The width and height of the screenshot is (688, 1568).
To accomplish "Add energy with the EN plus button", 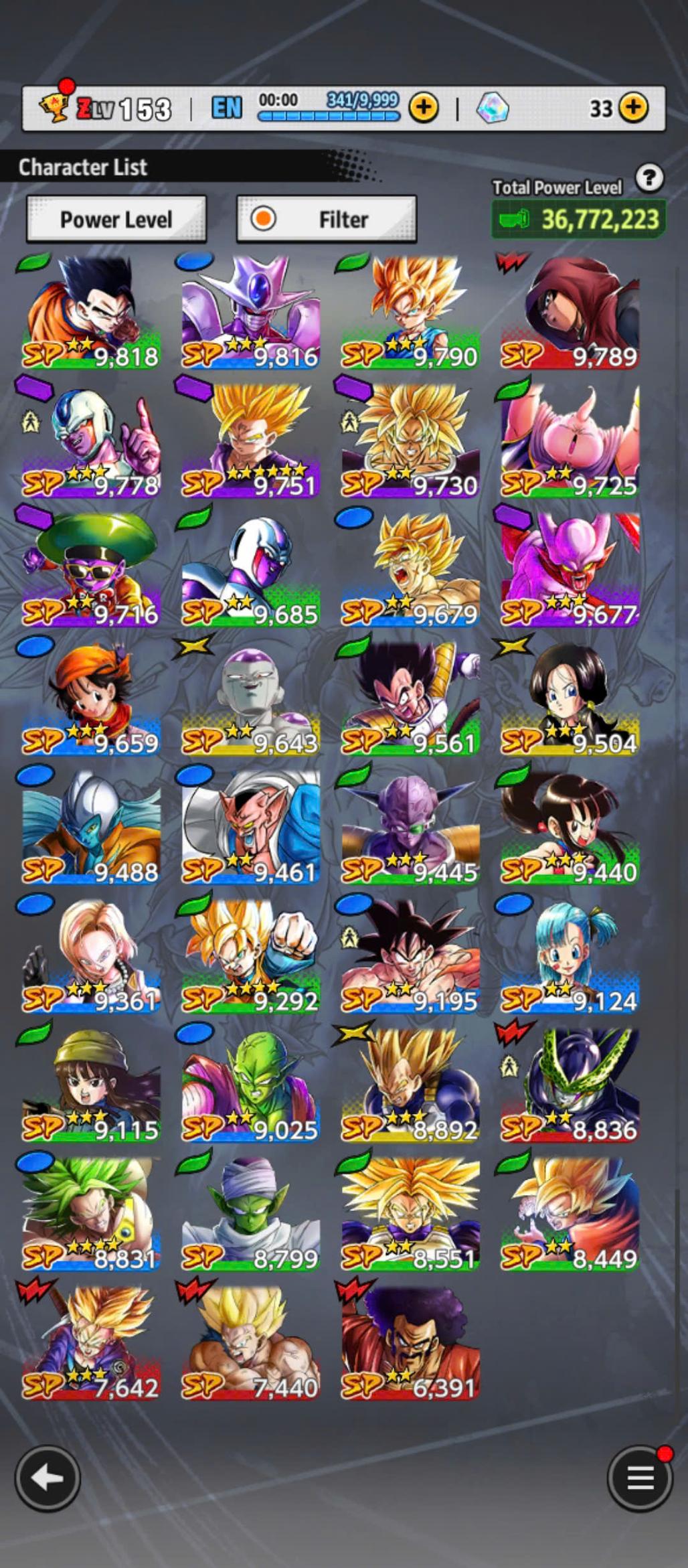I will [x=424, y=107].
